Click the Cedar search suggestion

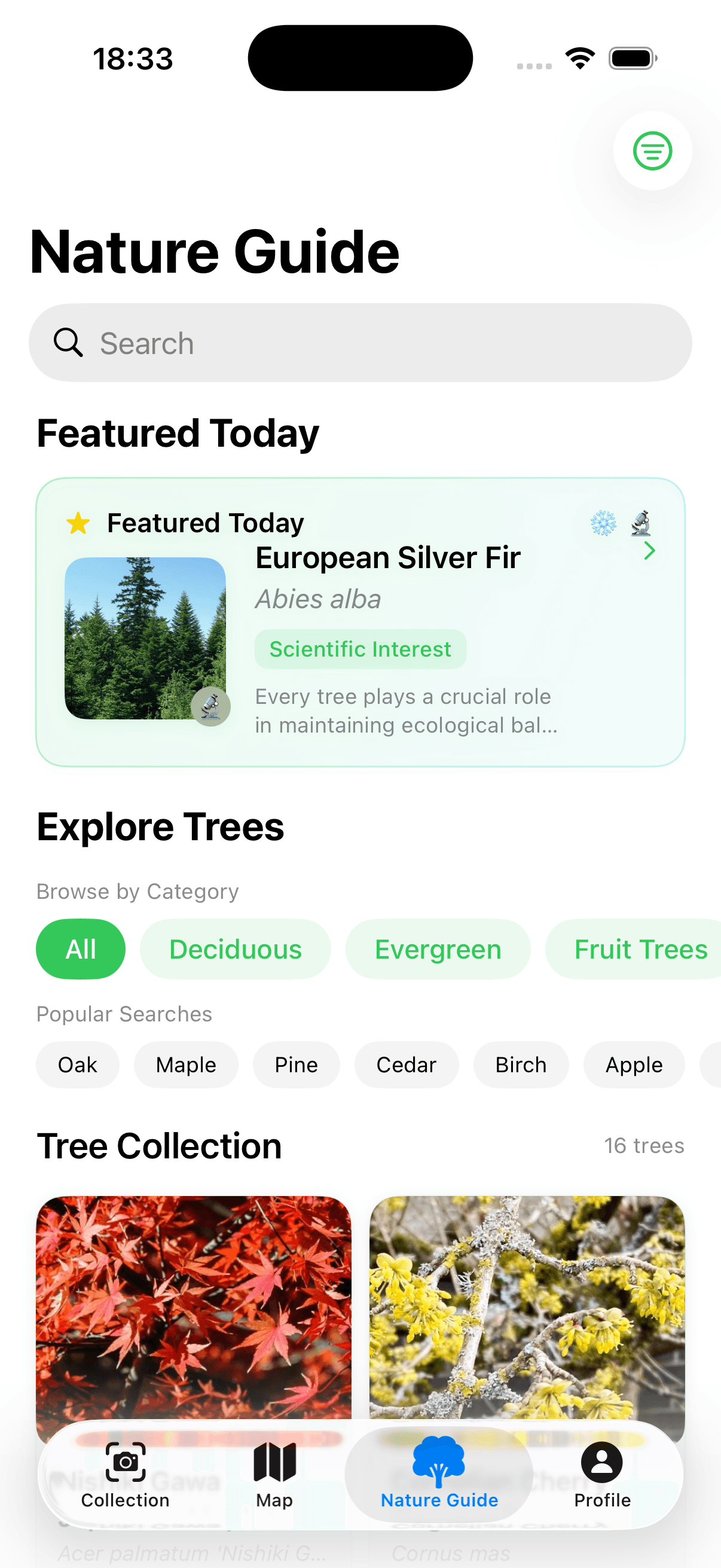coord(406,1064)
